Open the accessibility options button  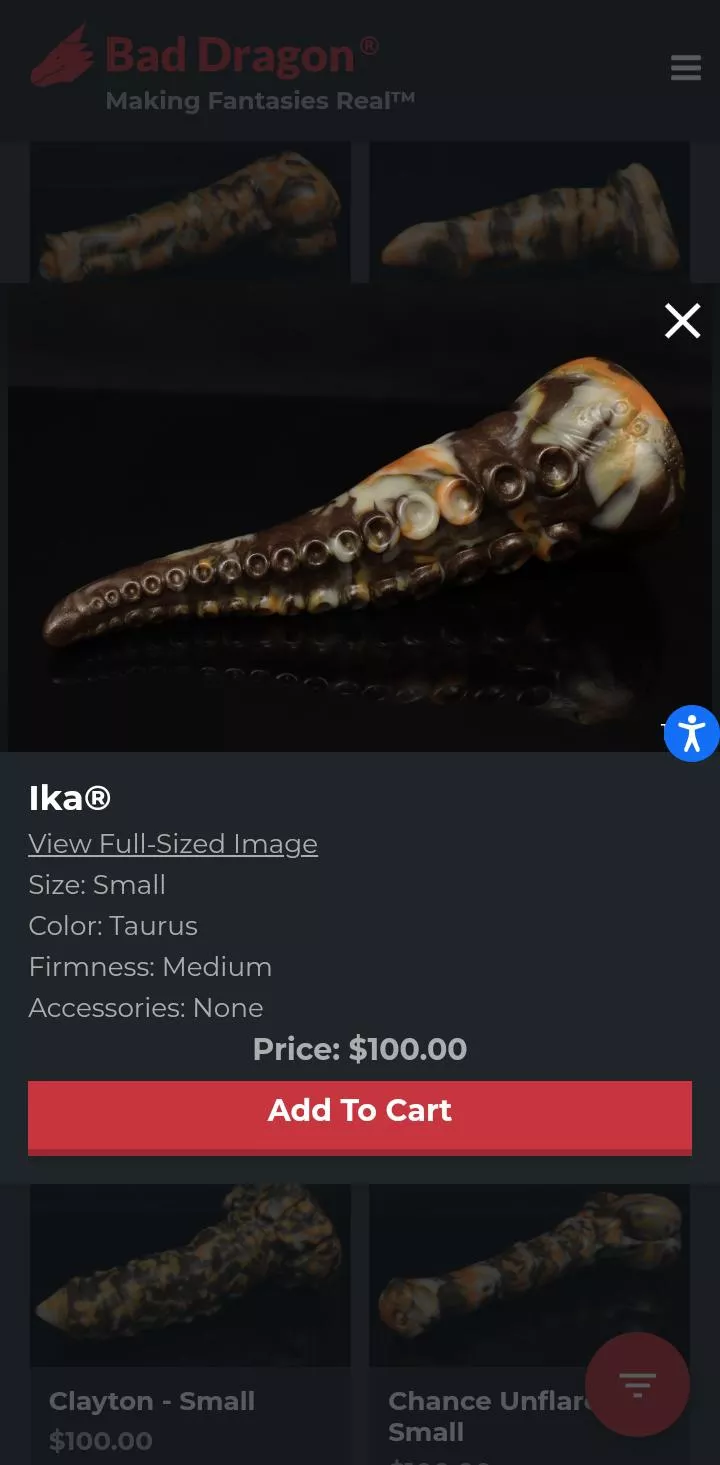(x=691, y=734)
